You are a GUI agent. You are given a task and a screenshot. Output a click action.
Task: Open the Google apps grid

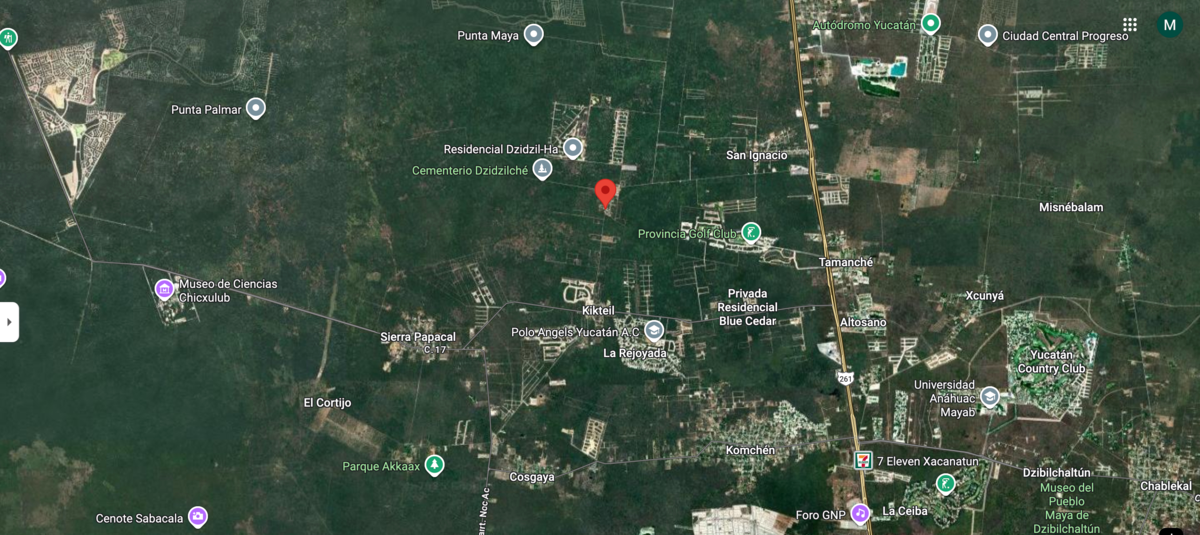tap(1130, 25)
